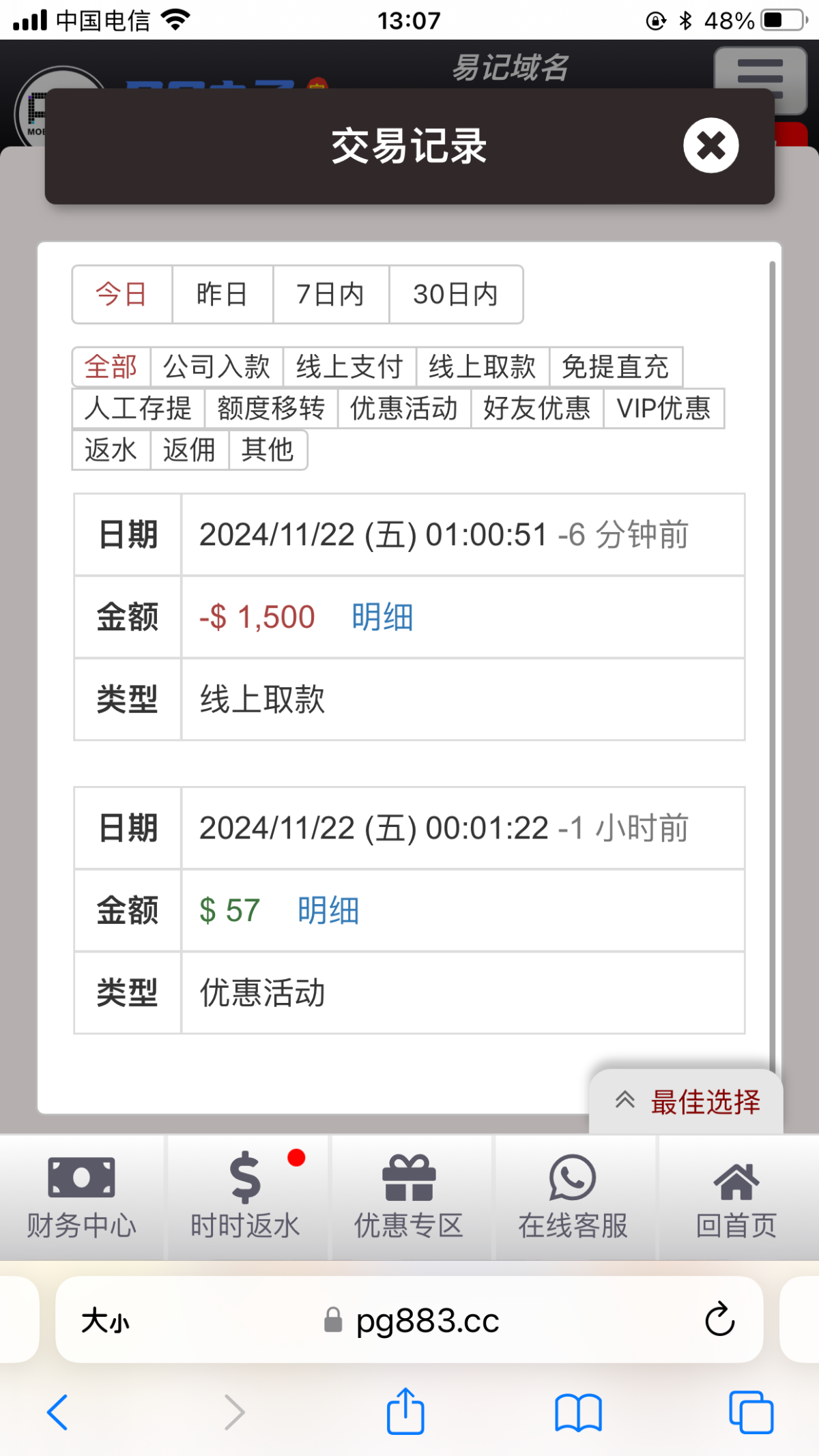
Task: Show 额度移转 transactions
Action: click(271, 409)
